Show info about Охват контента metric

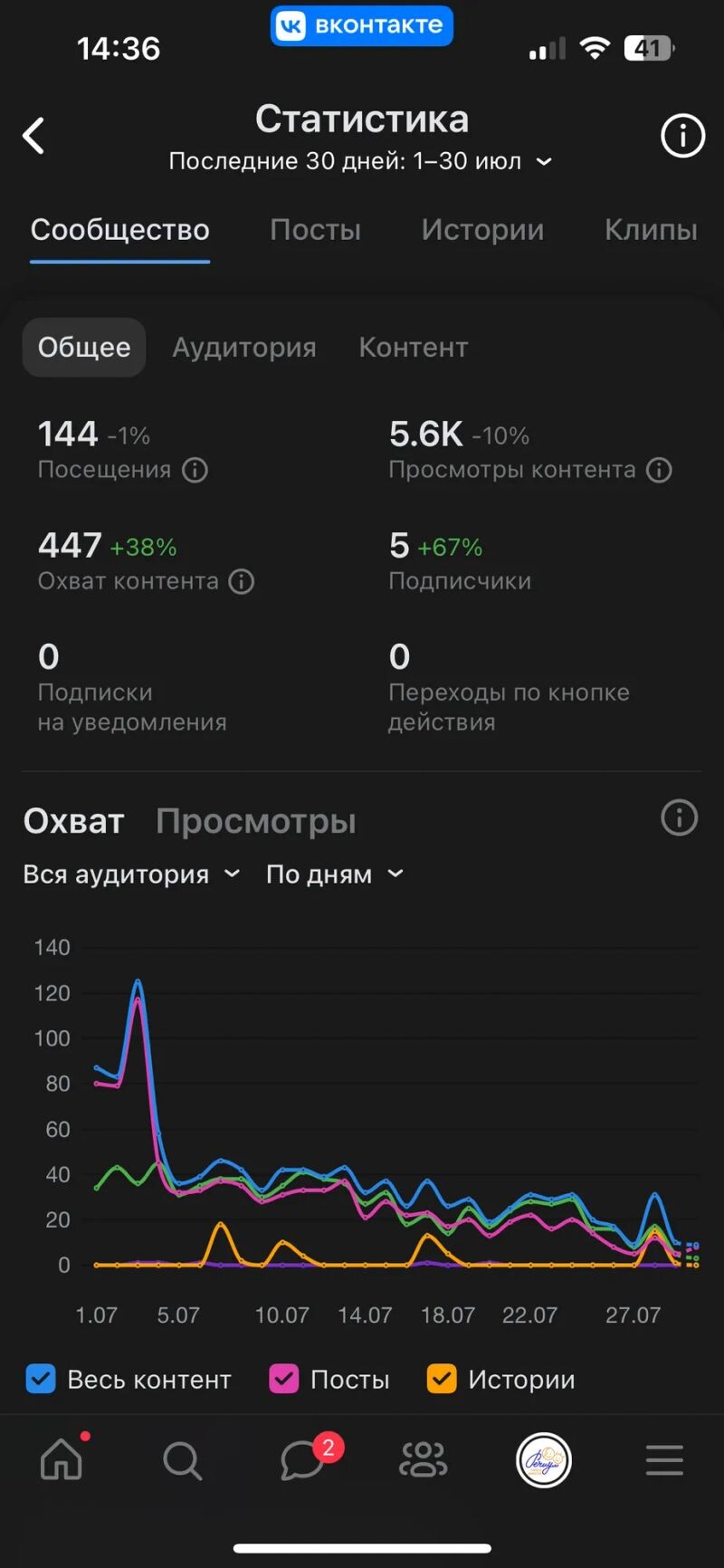click(x=242, y=581)
